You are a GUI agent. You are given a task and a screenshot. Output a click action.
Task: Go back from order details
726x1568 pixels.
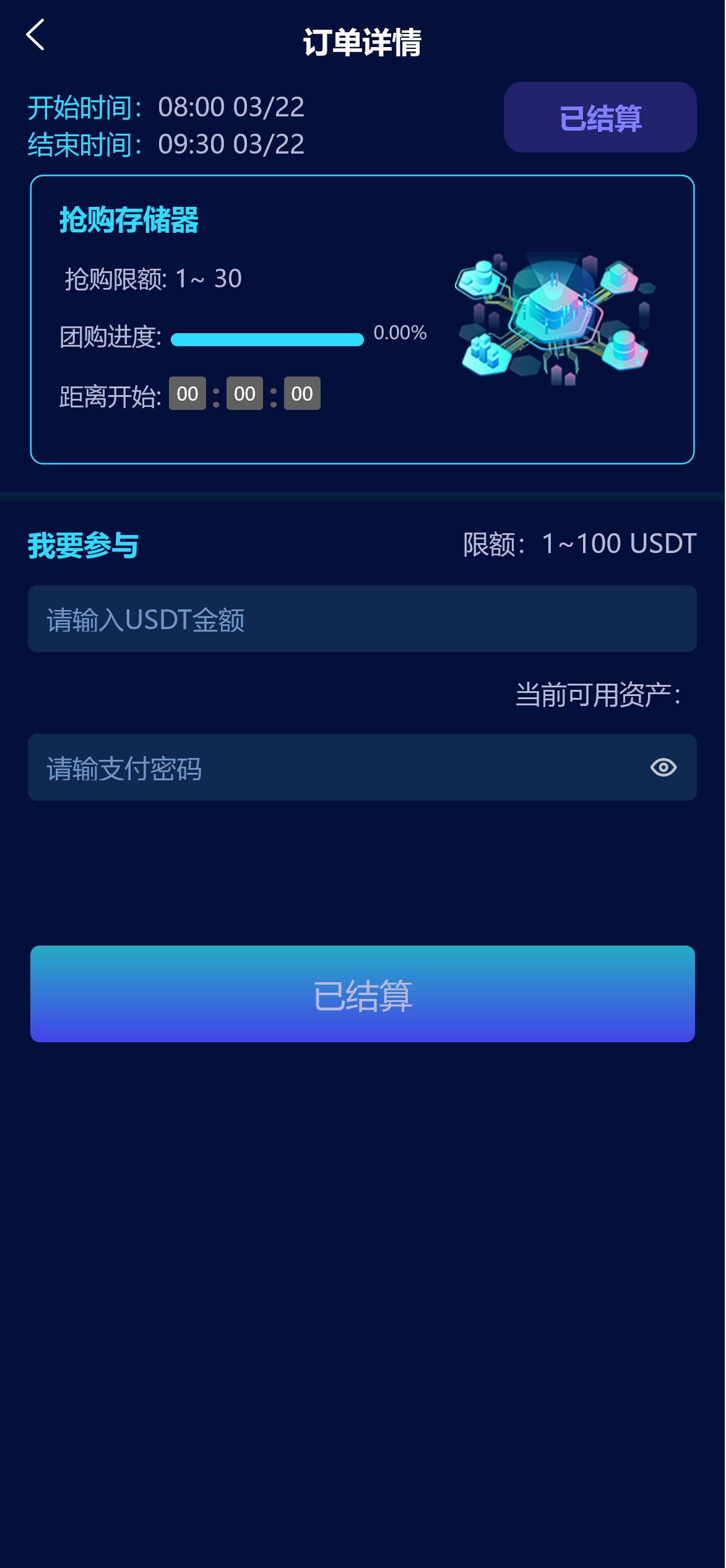tap(35, 35)
